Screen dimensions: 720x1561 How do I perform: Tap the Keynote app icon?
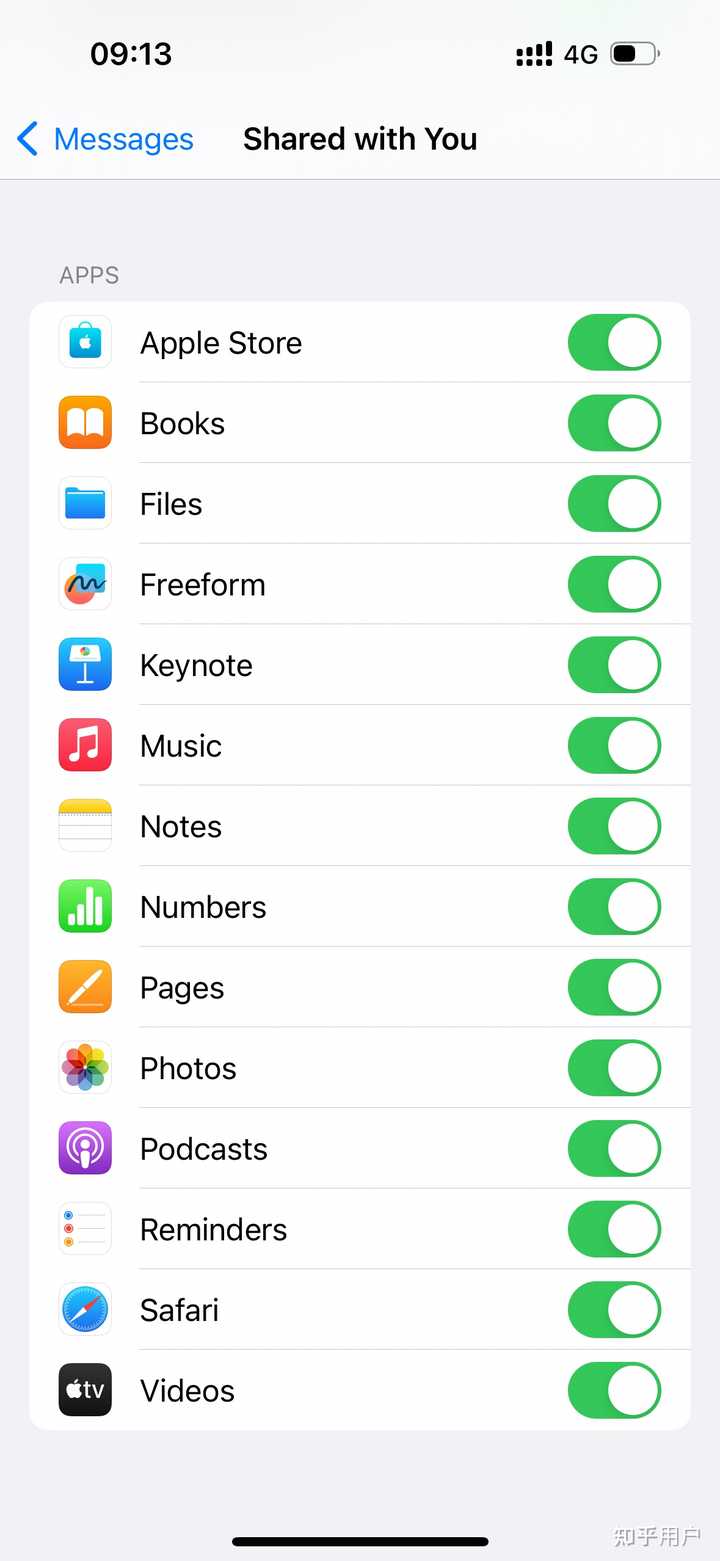(x=85, y=664)
